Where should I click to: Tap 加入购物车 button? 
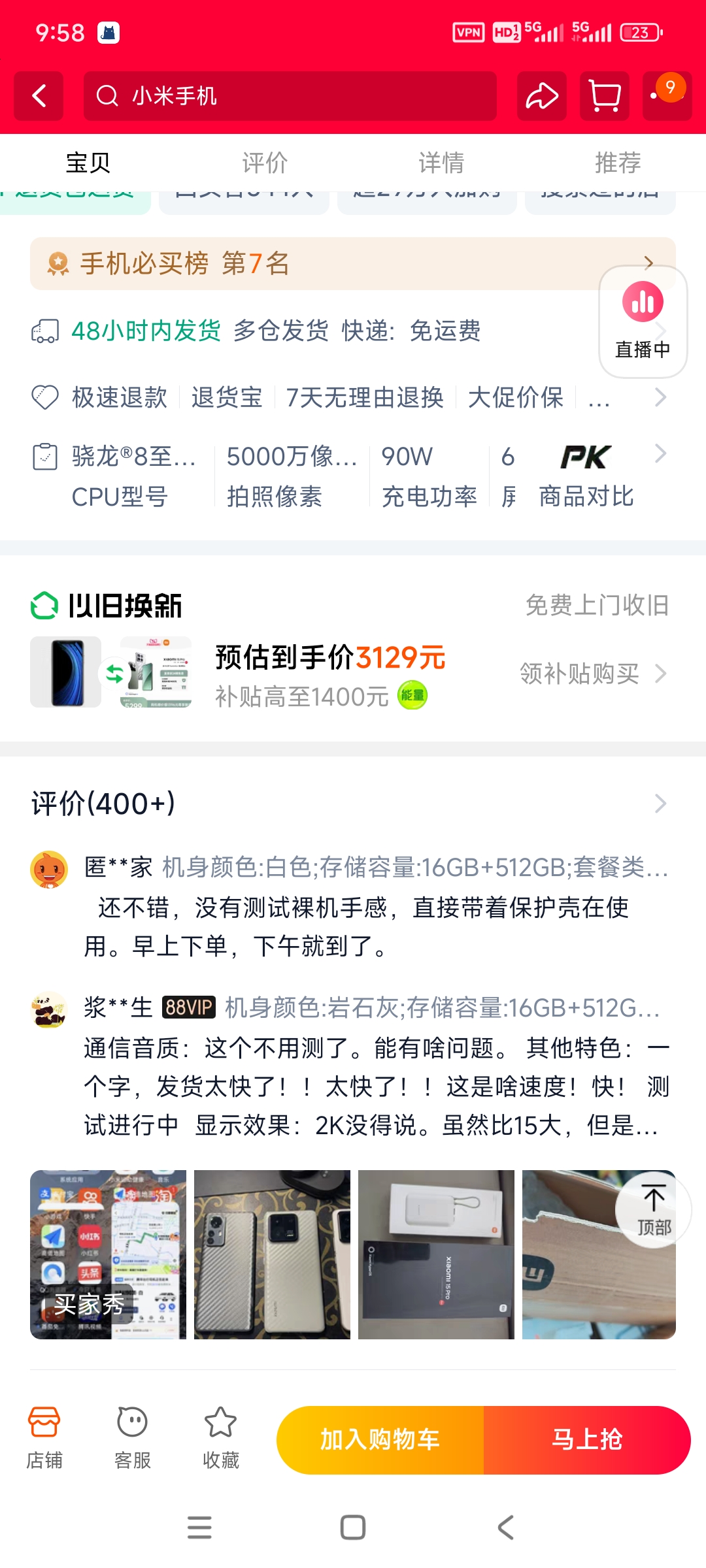coord(380,1440)
